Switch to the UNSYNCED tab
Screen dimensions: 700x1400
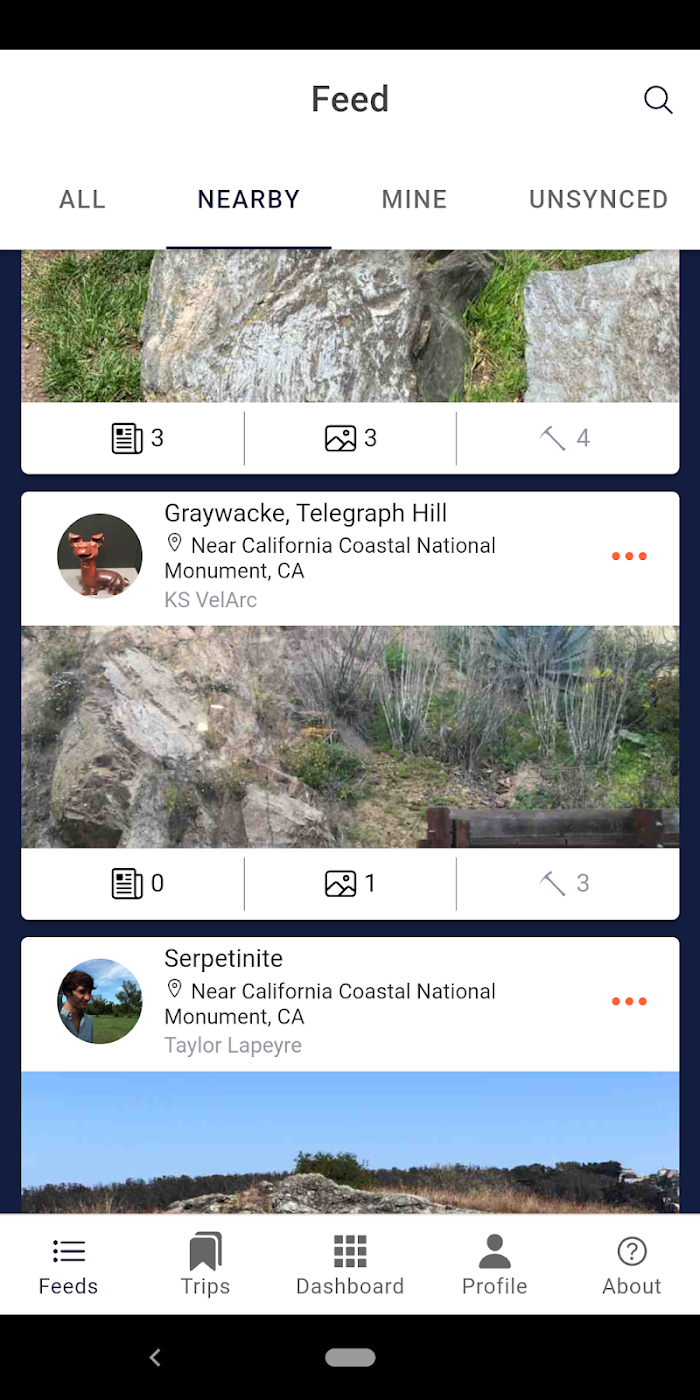click(598, 199)
